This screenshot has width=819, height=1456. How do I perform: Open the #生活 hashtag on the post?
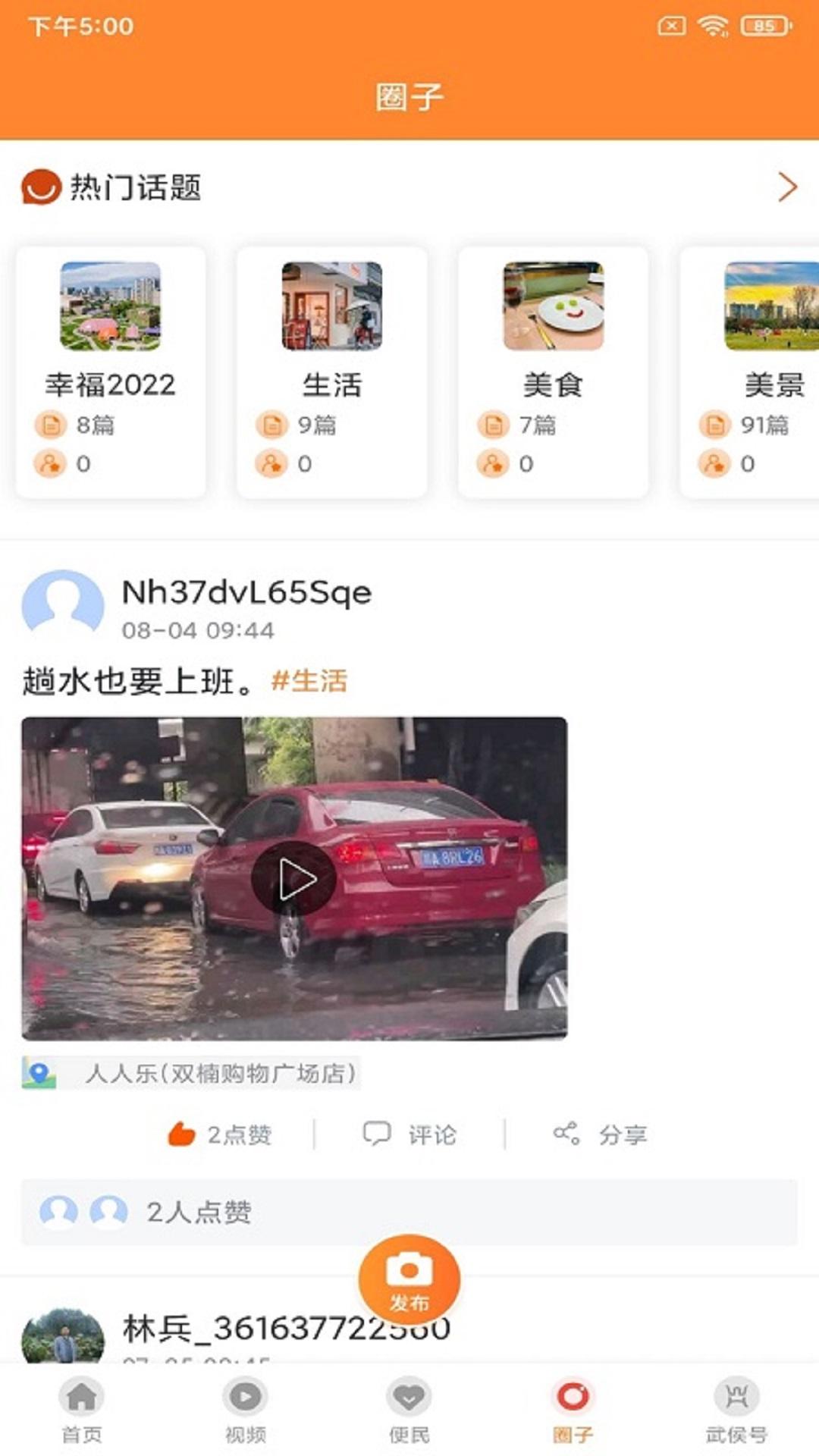(311, 681)
